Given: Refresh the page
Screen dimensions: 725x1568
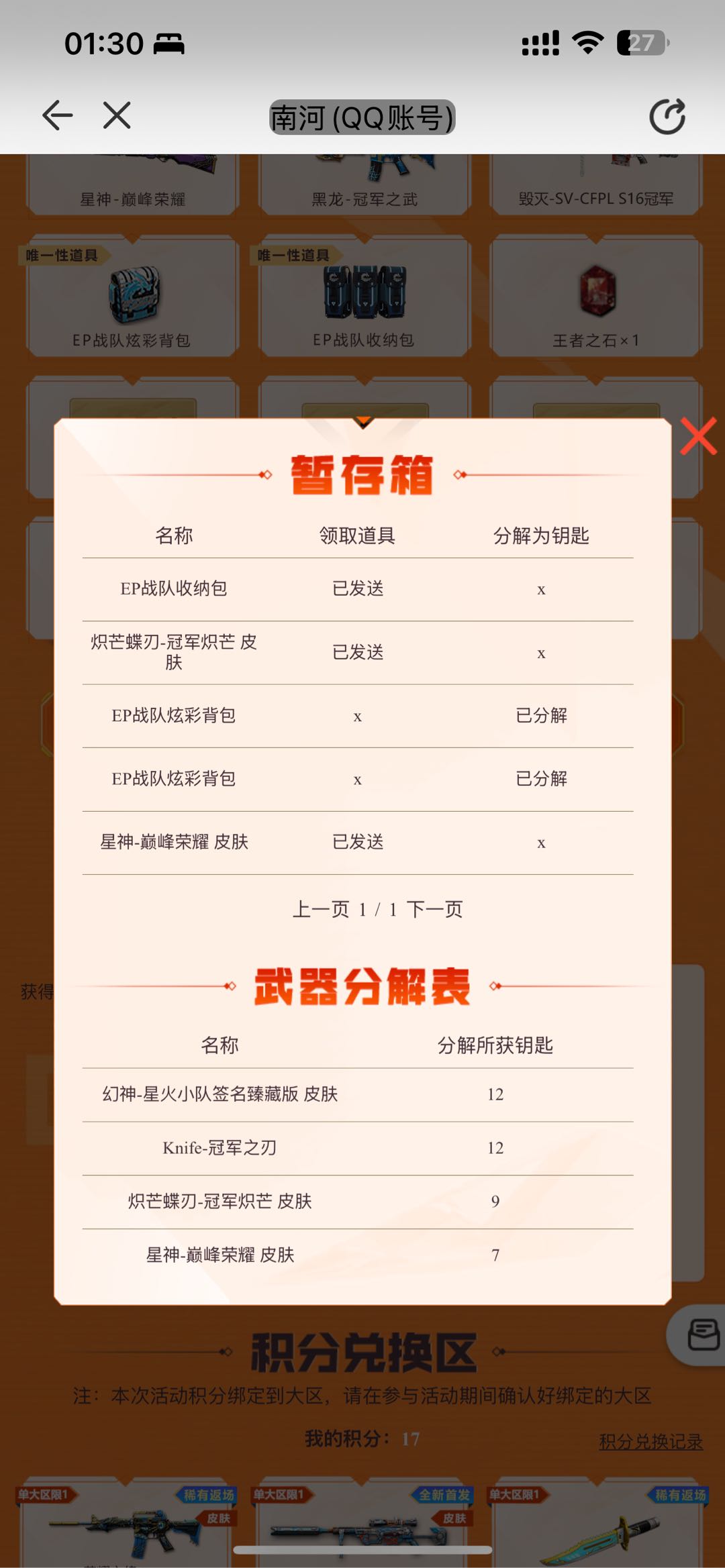Looking at the screenshot, I should [x=667, y=117].
